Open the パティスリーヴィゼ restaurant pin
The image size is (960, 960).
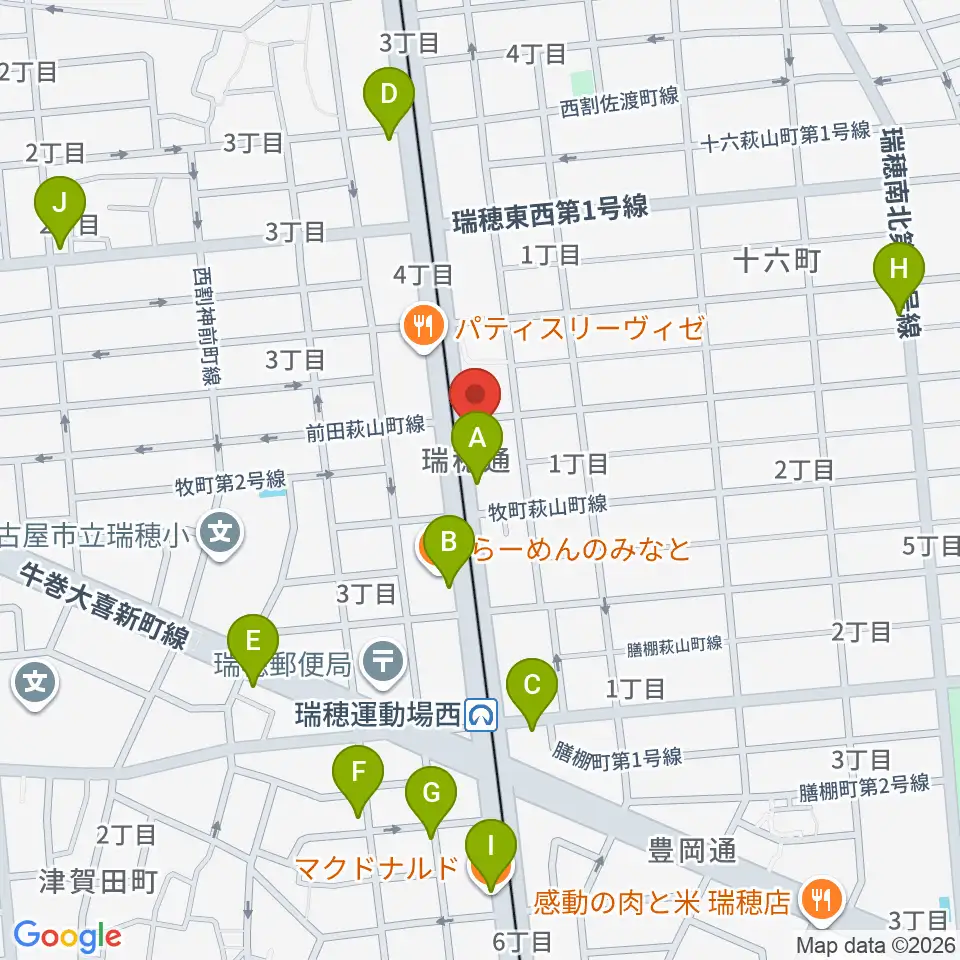(423, 329)
